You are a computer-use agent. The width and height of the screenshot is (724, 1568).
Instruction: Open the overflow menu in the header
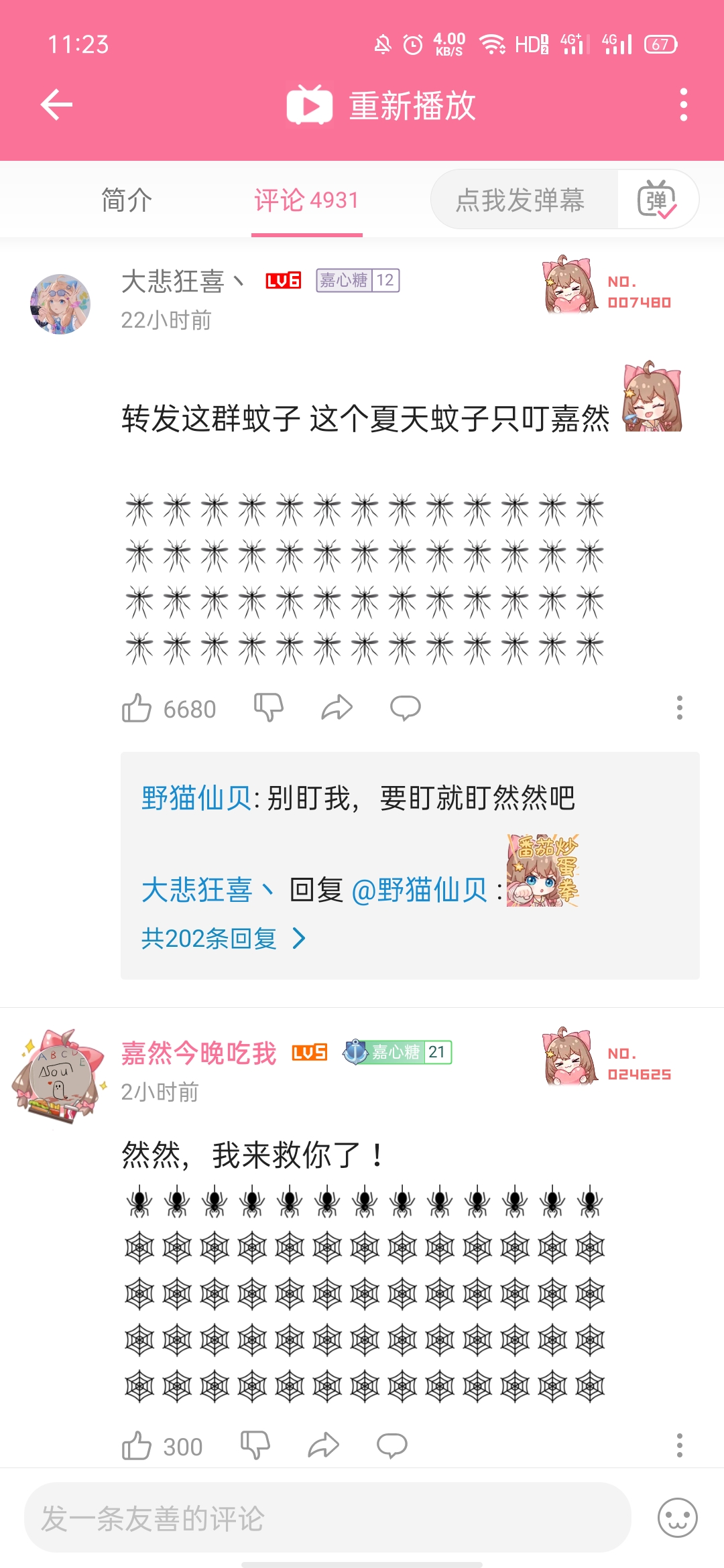[x=683, y=105]
